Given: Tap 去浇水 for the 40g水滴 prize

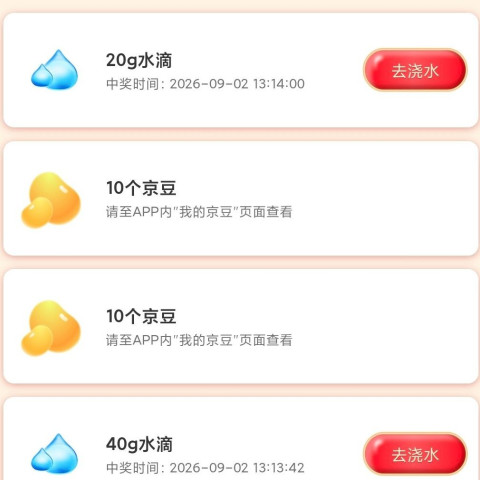Looking at the screenshot, I should 415,454.
